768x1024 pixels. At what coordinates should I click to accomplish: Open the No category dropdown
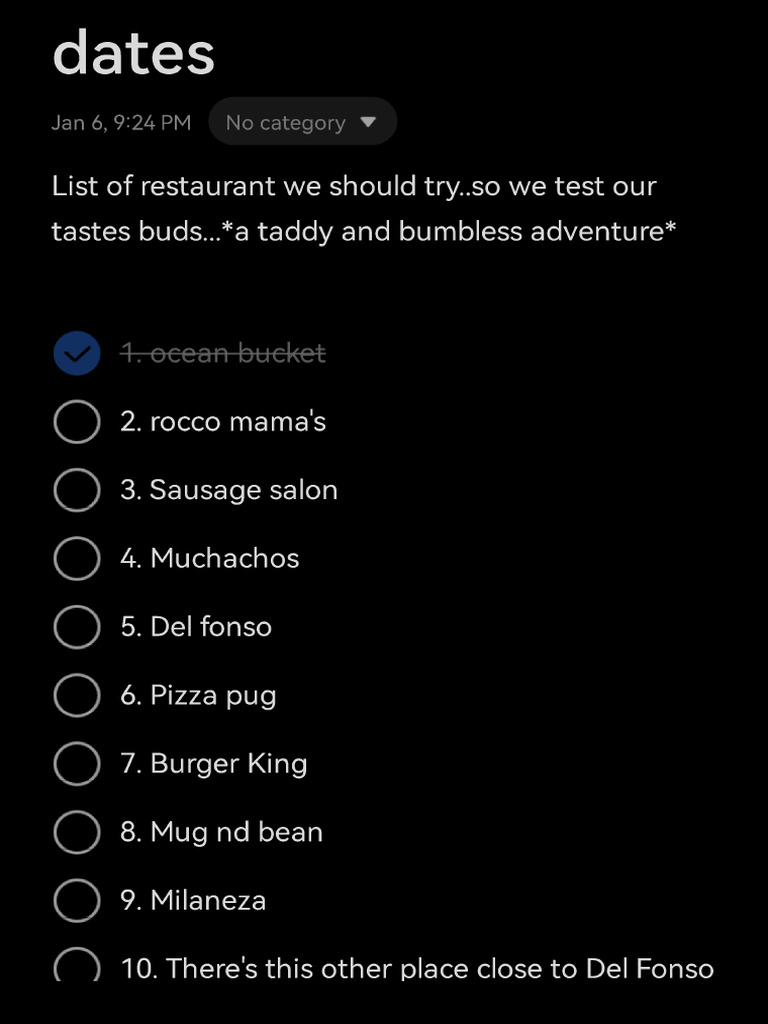[x=302, y=122]
